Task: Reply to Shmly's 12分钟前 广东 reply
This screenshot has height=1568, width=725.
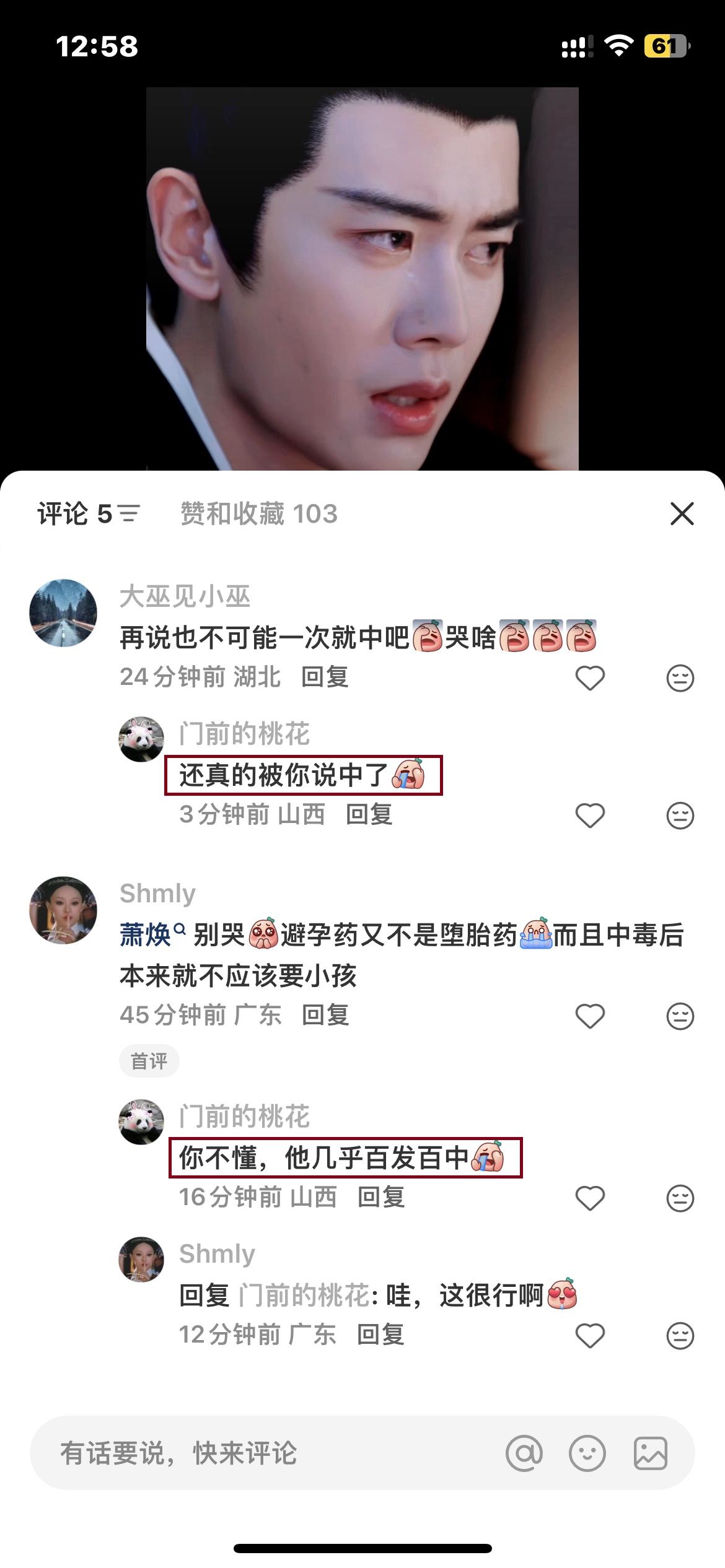Action: pyautogui.click(x=380, y=1335)
